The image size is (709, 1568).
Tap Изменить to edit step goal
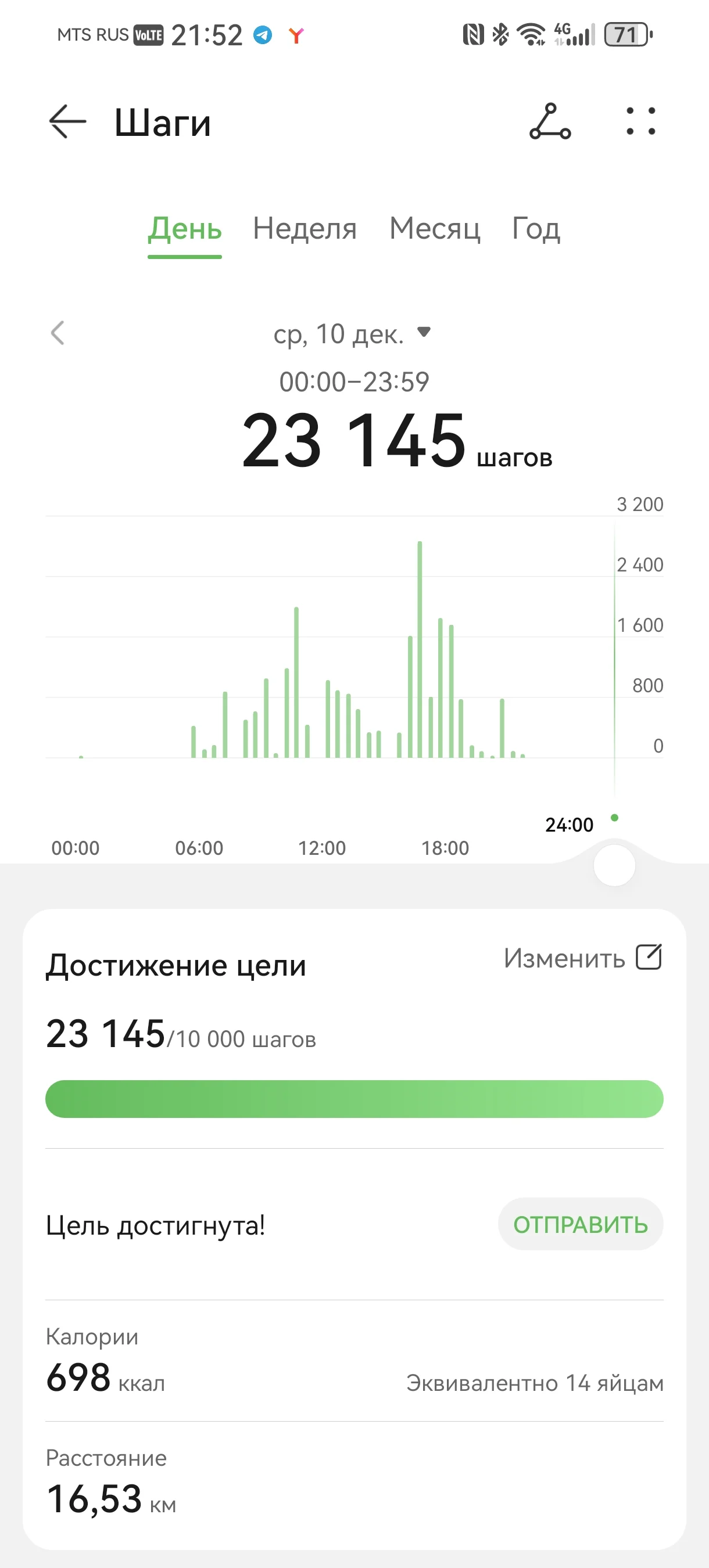click(582, 958)
